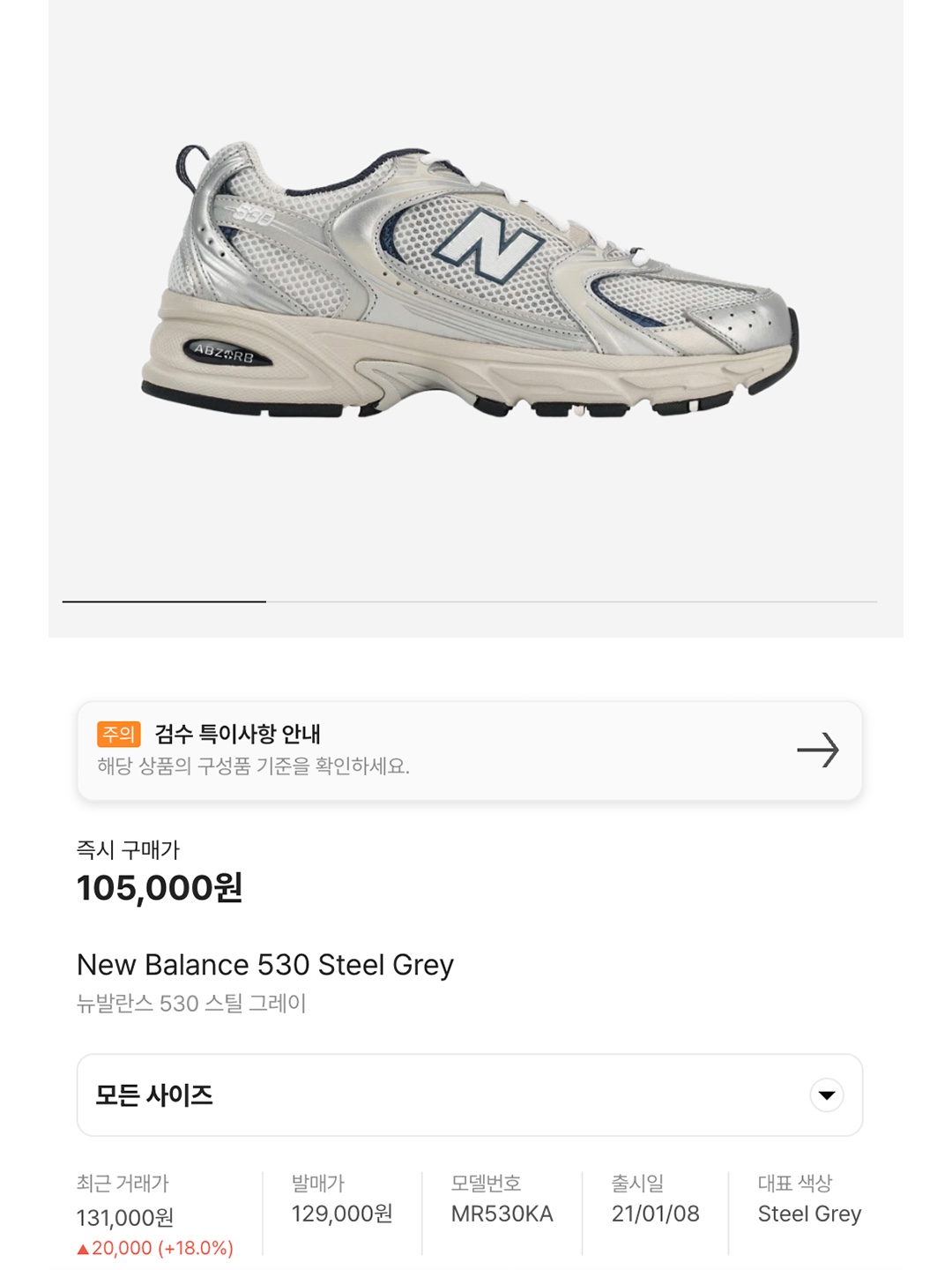Click the orange 주의 caution badge
Viewport: 952px width, 1270px height.
[x=118, y=735]
